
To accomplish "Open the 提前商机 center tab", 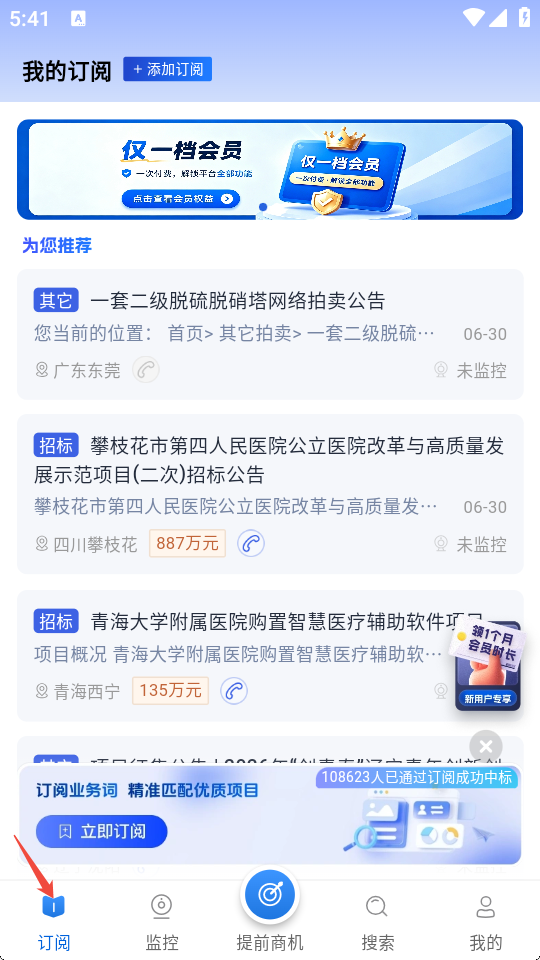I will pyautogui.click(x=270, y=912).
